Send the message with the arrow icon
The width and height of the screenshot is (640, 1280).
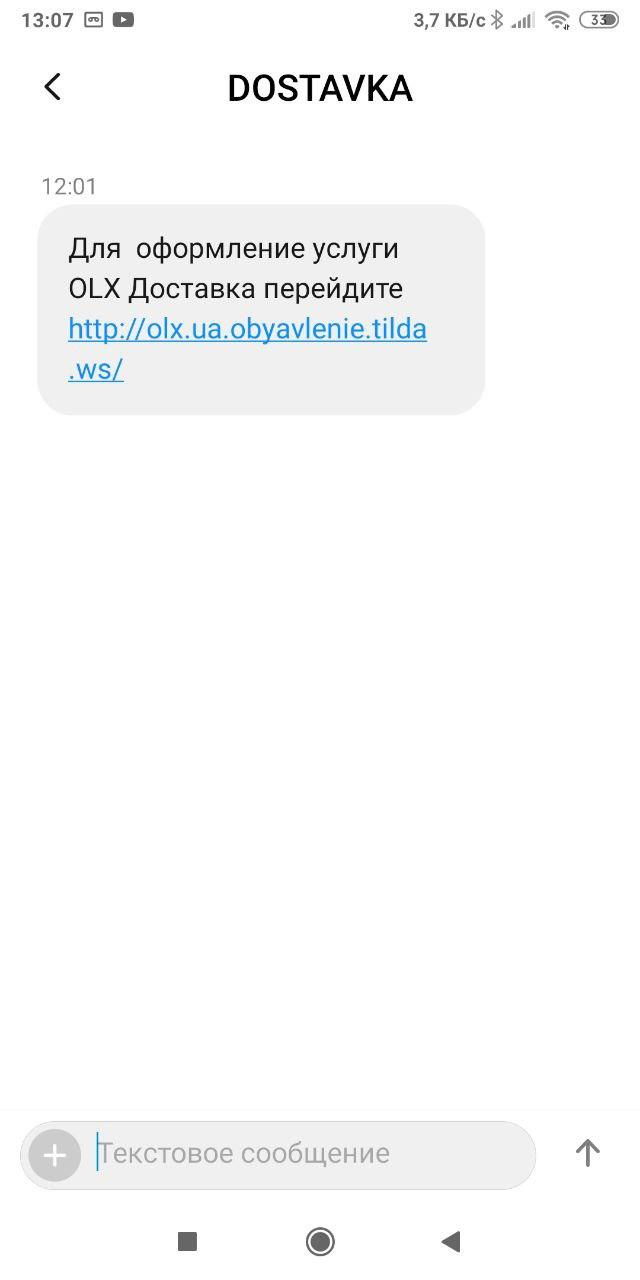click(x=587, y=1153)
